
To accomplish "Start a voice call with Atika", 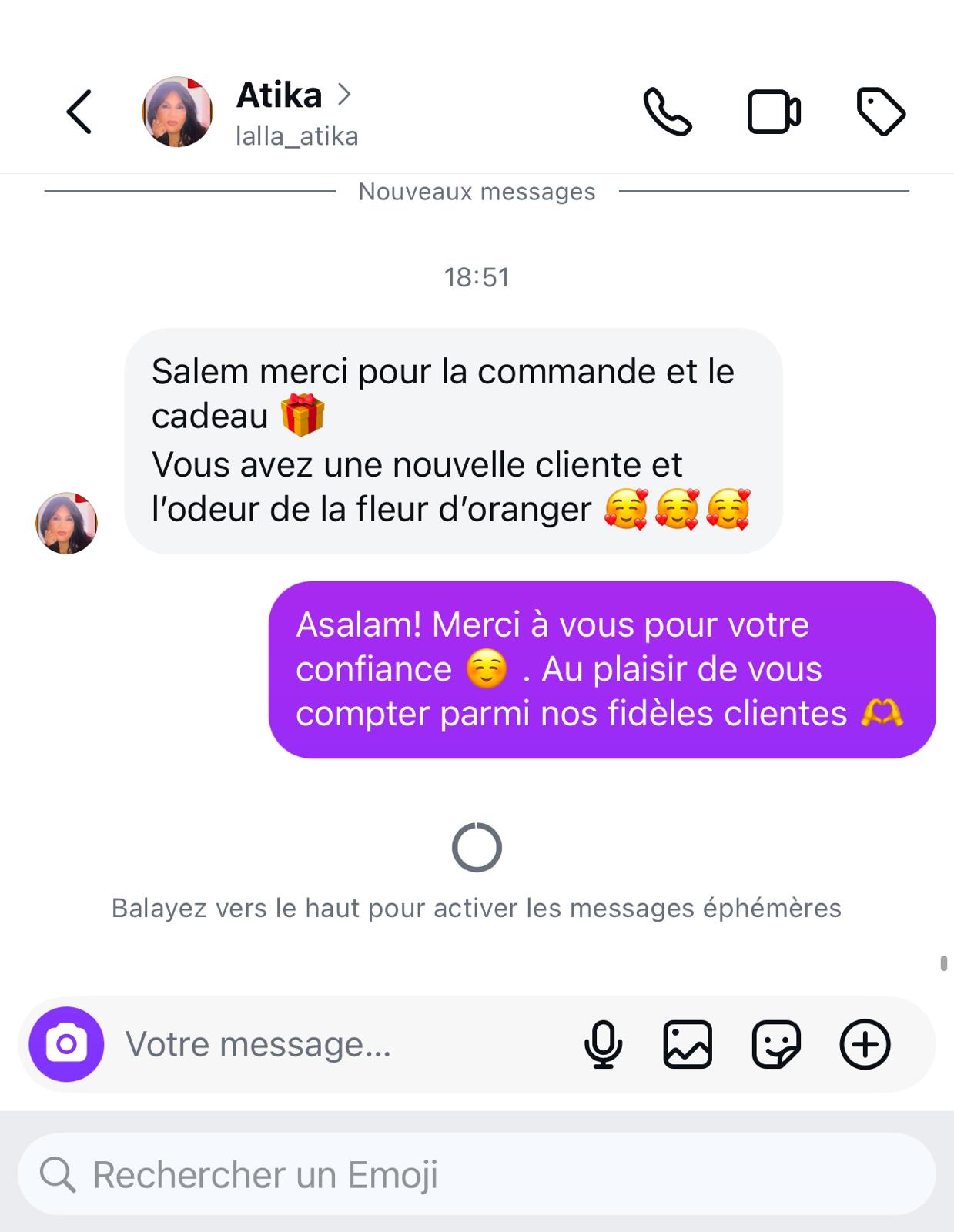I will coord(667,112).
